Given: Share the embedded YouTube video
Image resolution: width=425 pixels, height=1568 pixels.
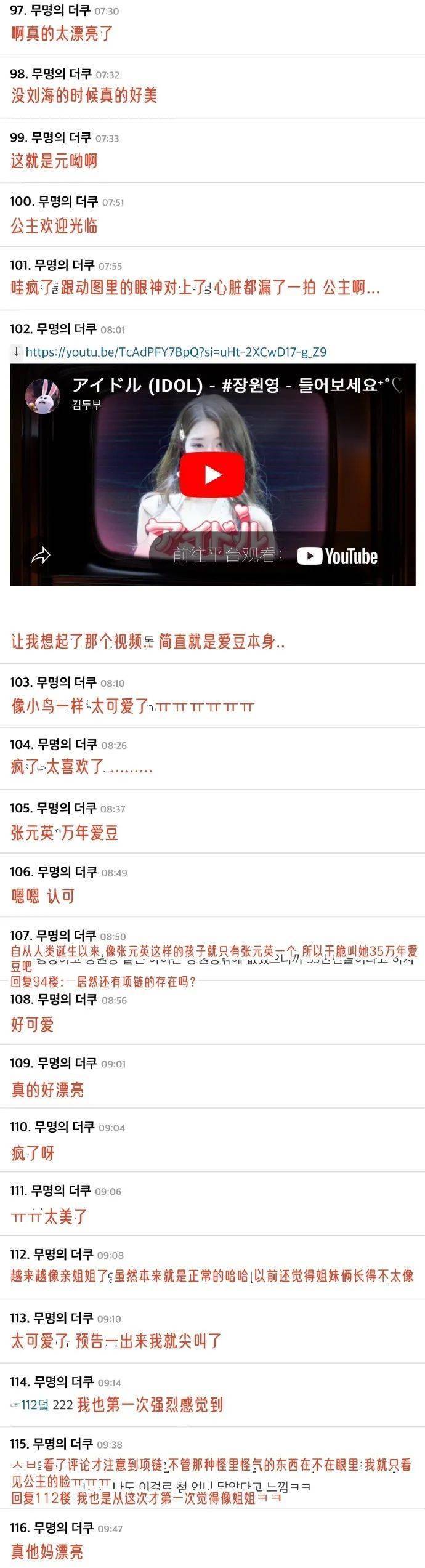Looking at the screenshot, I should coord(41,556).
